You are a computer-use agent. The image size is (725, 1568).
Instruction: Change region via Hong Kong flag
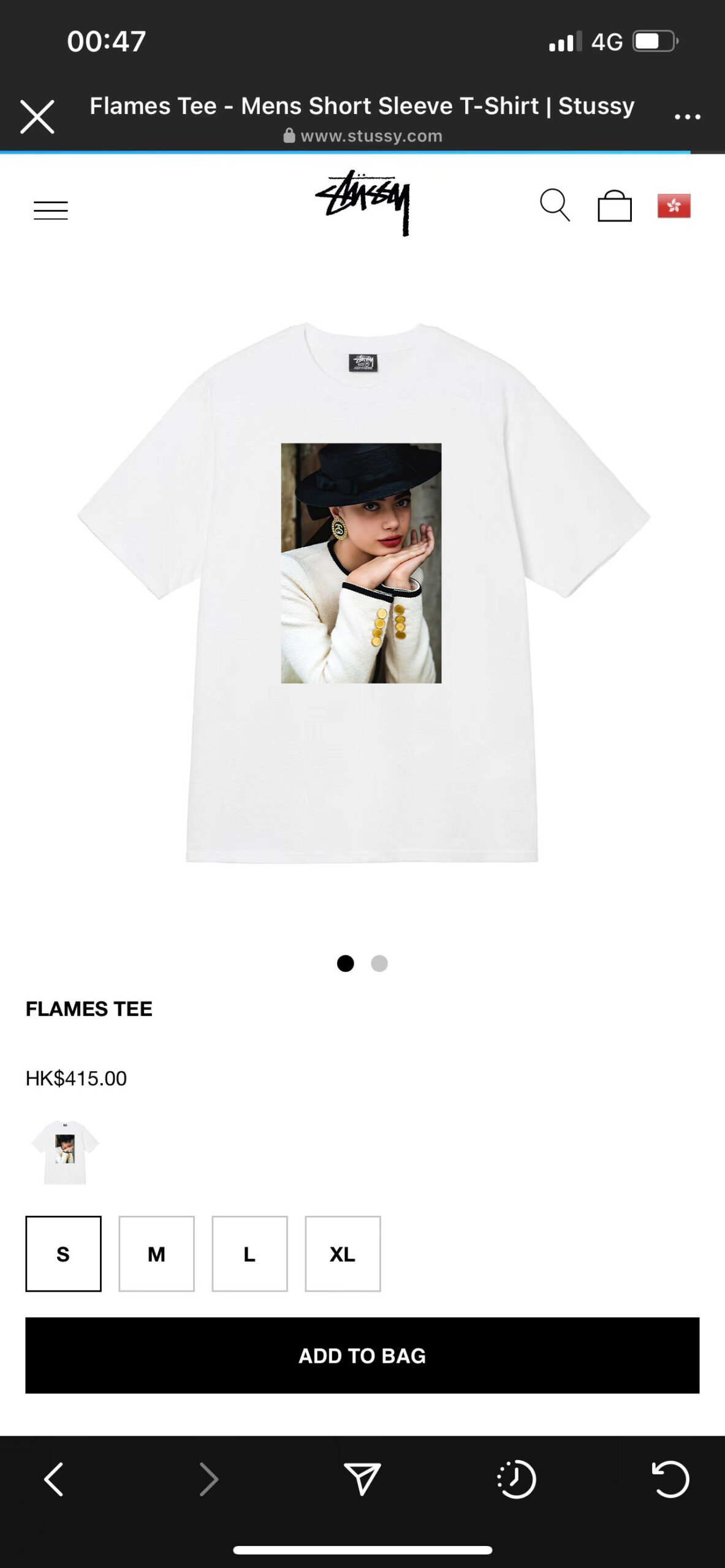[x=674, y=206]
